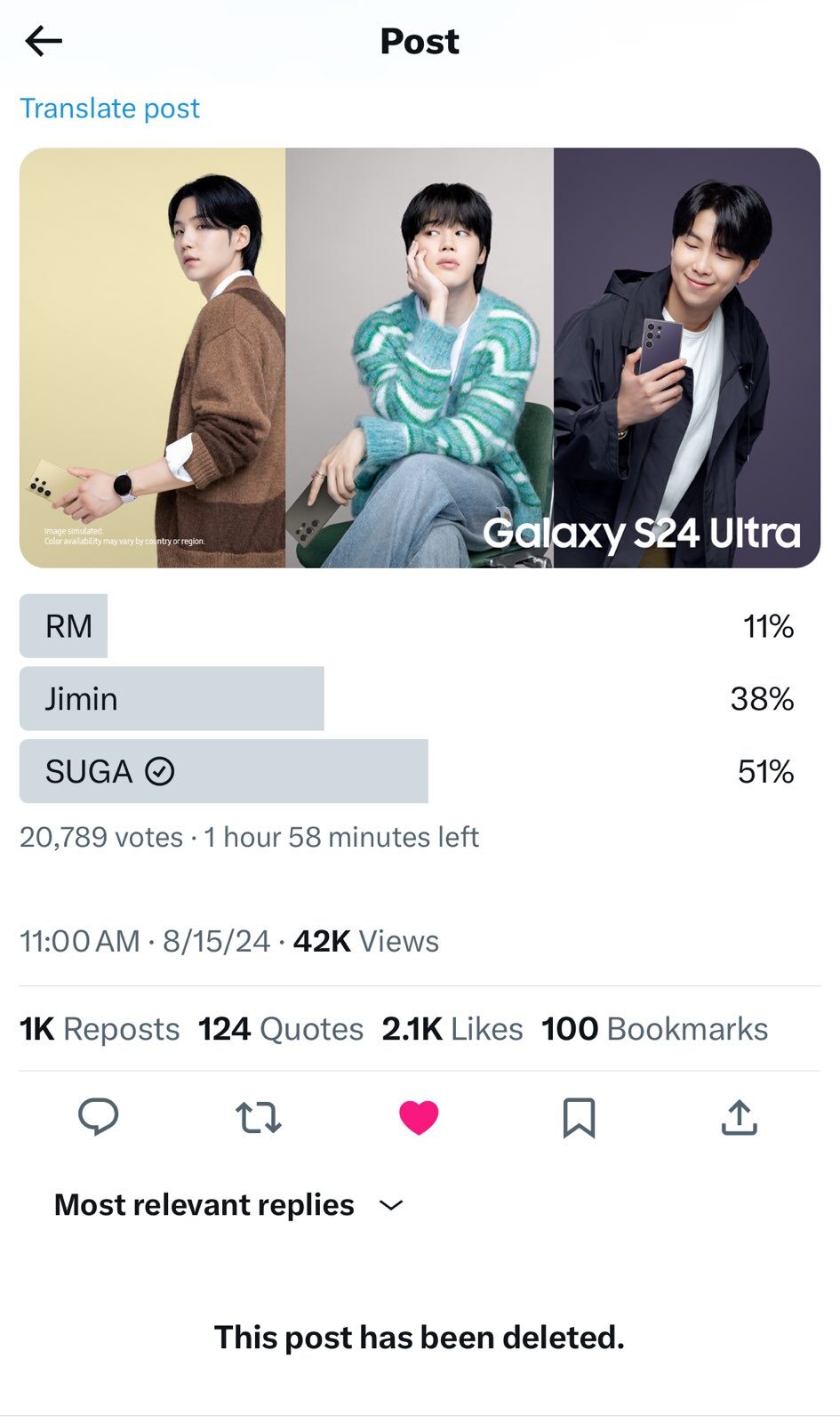Screen dimensions: 840x1423
Task: Open the Galaxy S24 Ultra image
Action: click(x=420, y=358)
